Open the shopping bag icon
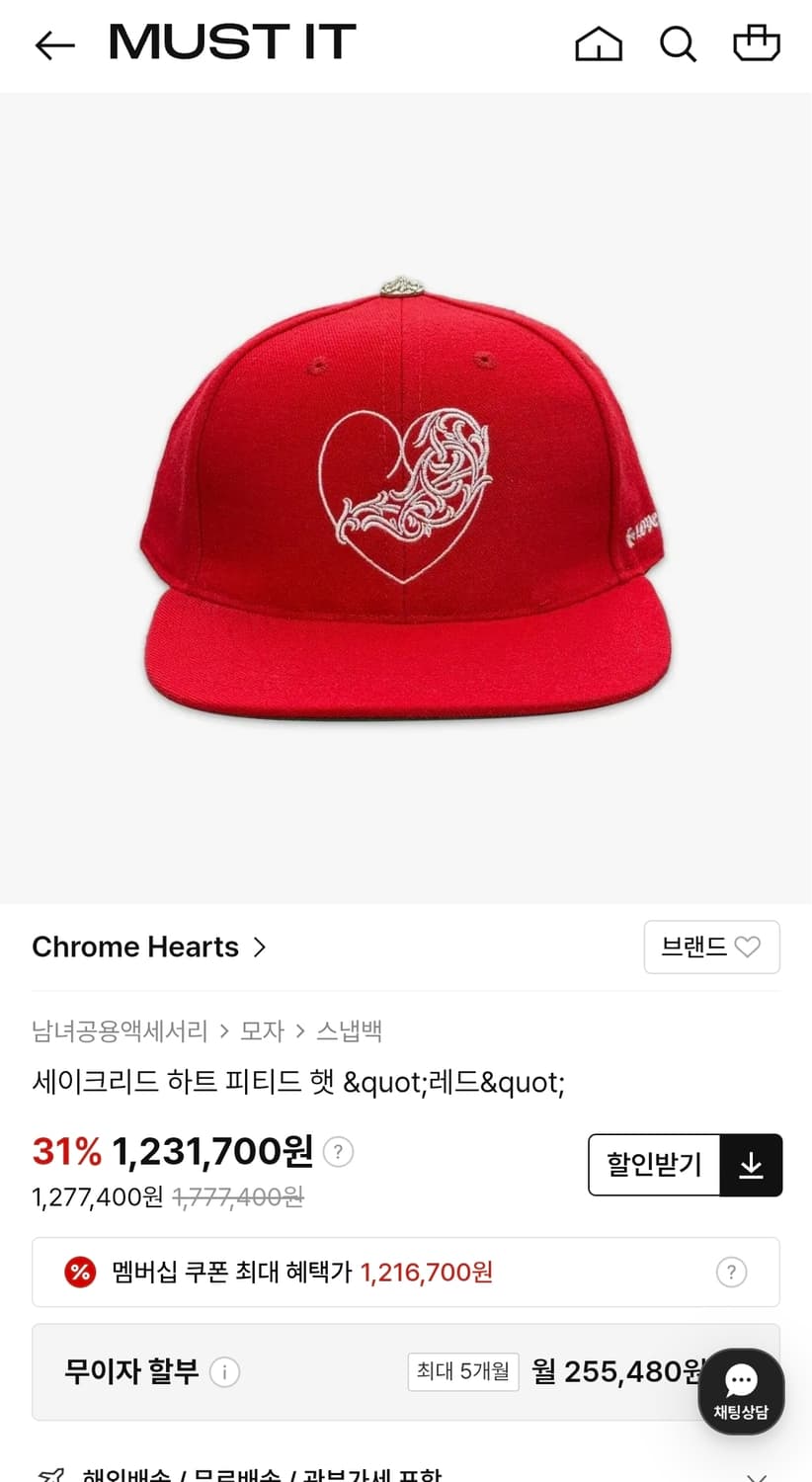This screenshot has width=812, height=1482. 756,43
